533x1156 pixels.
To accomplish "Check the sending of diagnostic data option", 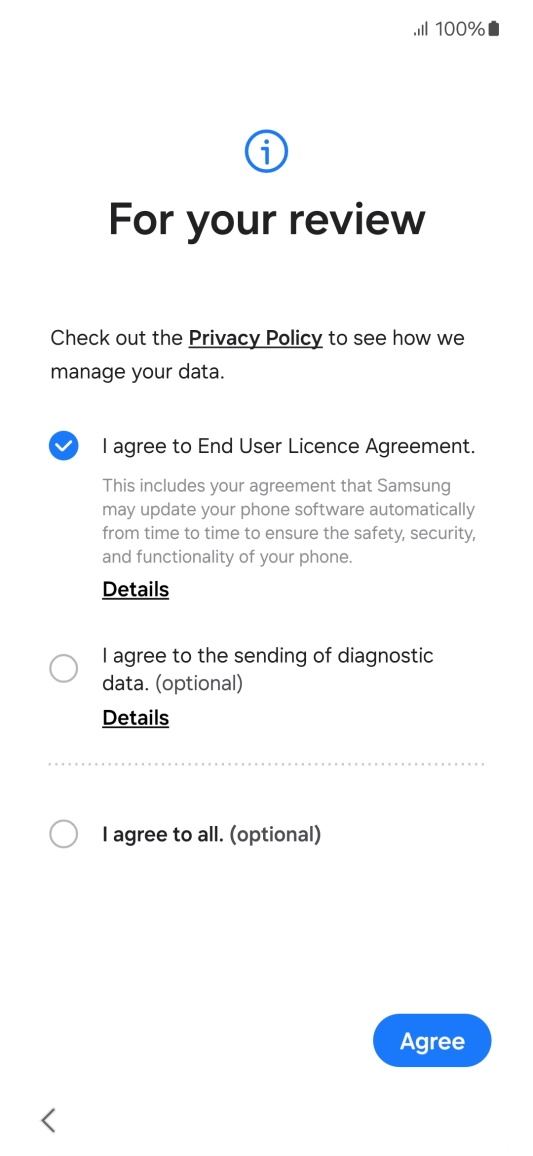I will (63, 669).
